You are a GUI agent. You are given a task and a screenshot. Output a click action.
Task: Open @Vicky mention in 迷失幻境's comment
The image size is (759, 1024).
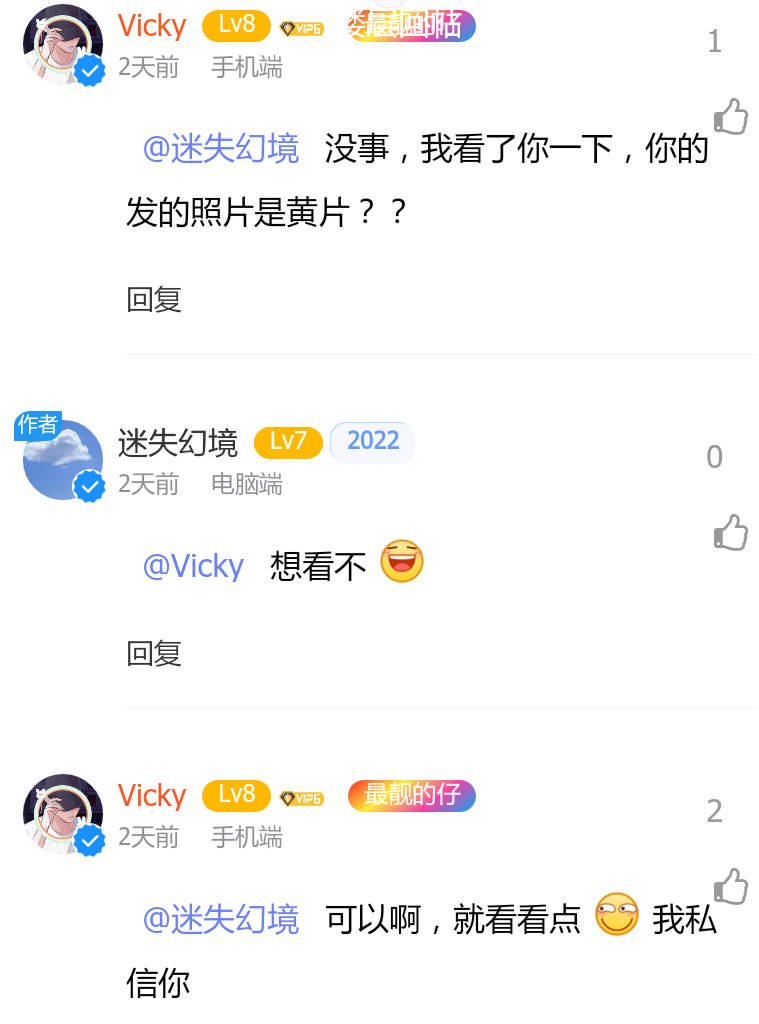pos(193,566)
